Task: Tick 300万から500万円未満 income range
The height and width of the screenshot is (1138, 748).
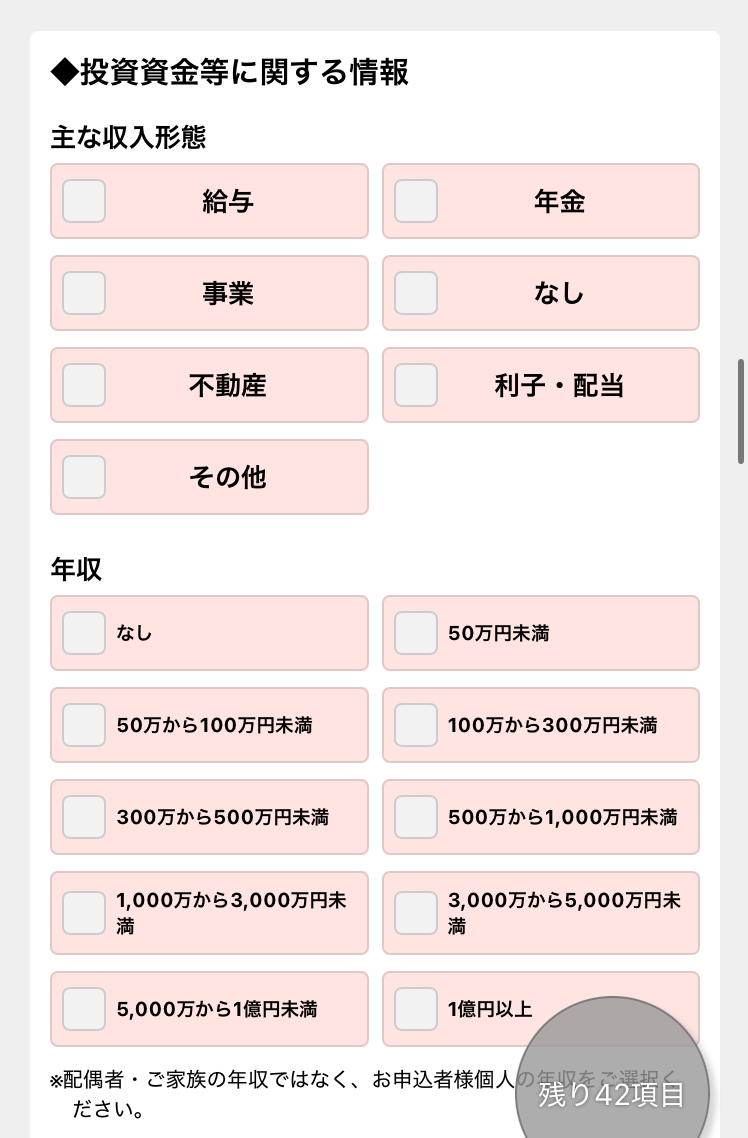Action: coord(84,817)
